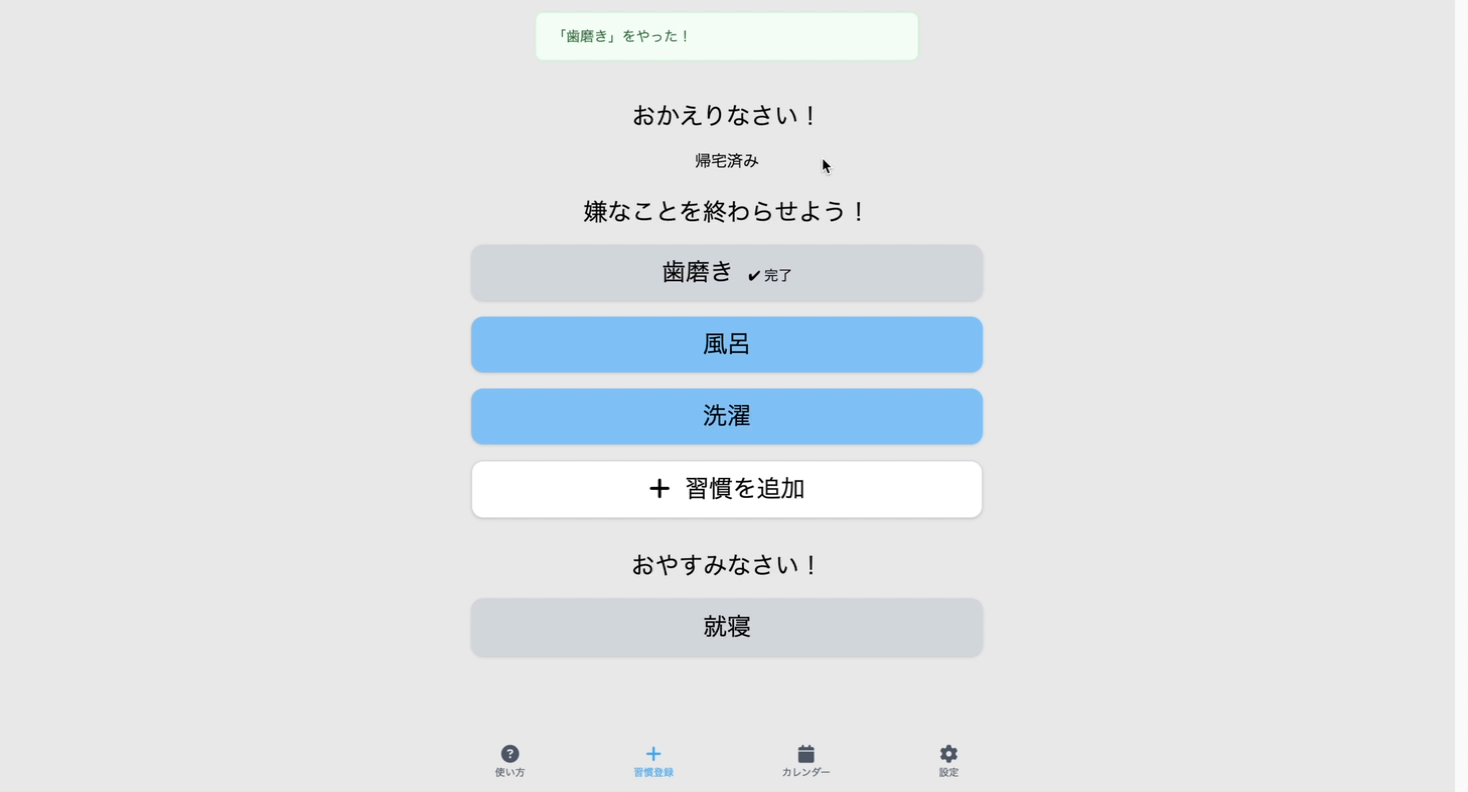Open the カレンダー tab
This screenshot has height=792, width=1468.
(x=806, y=760)
